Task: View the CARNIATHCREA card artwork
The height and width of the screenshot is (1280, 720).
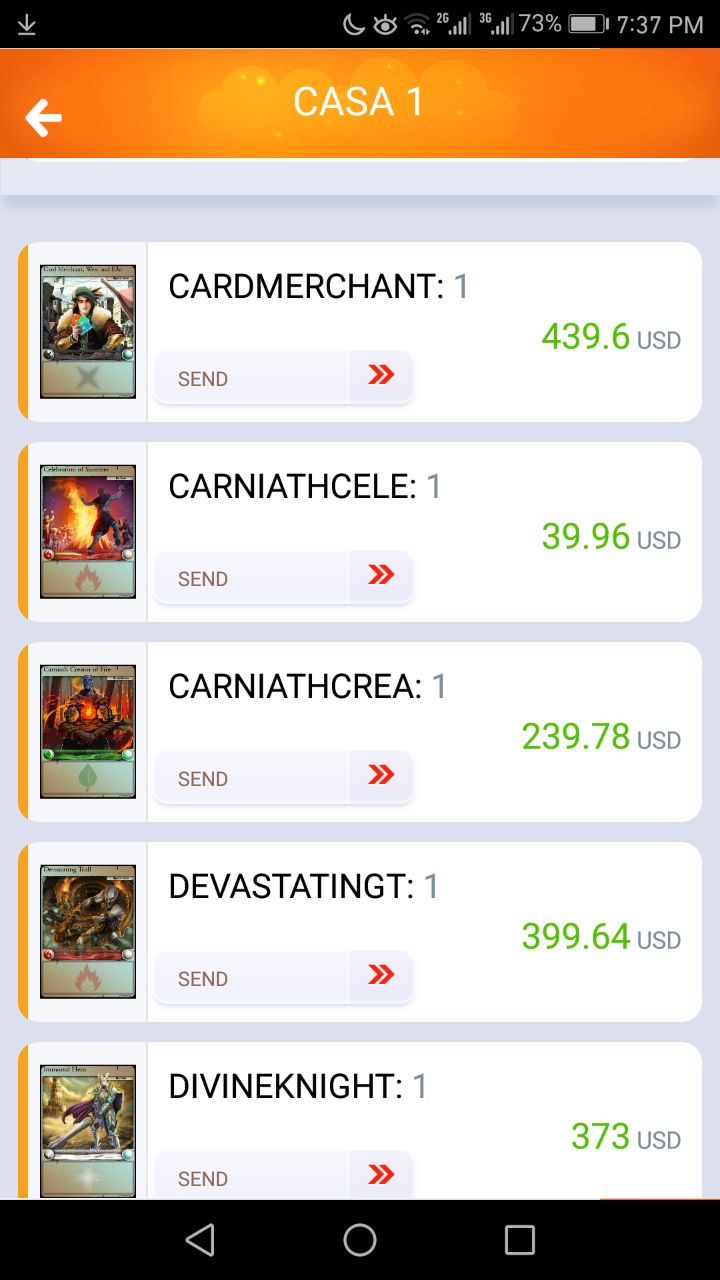Action: (88, 732)
